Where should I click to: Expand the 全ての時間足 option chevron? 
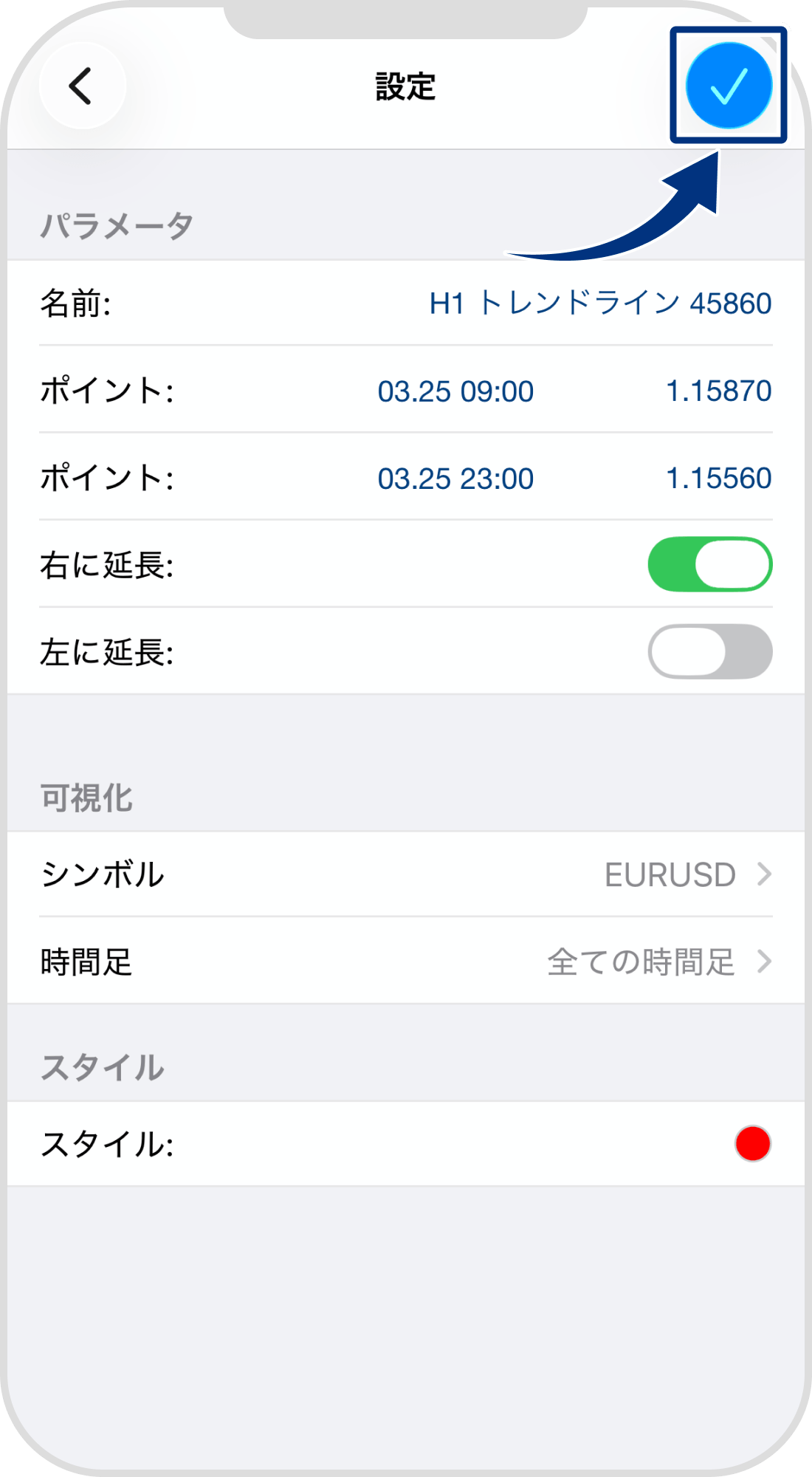(x=764, y=962)
